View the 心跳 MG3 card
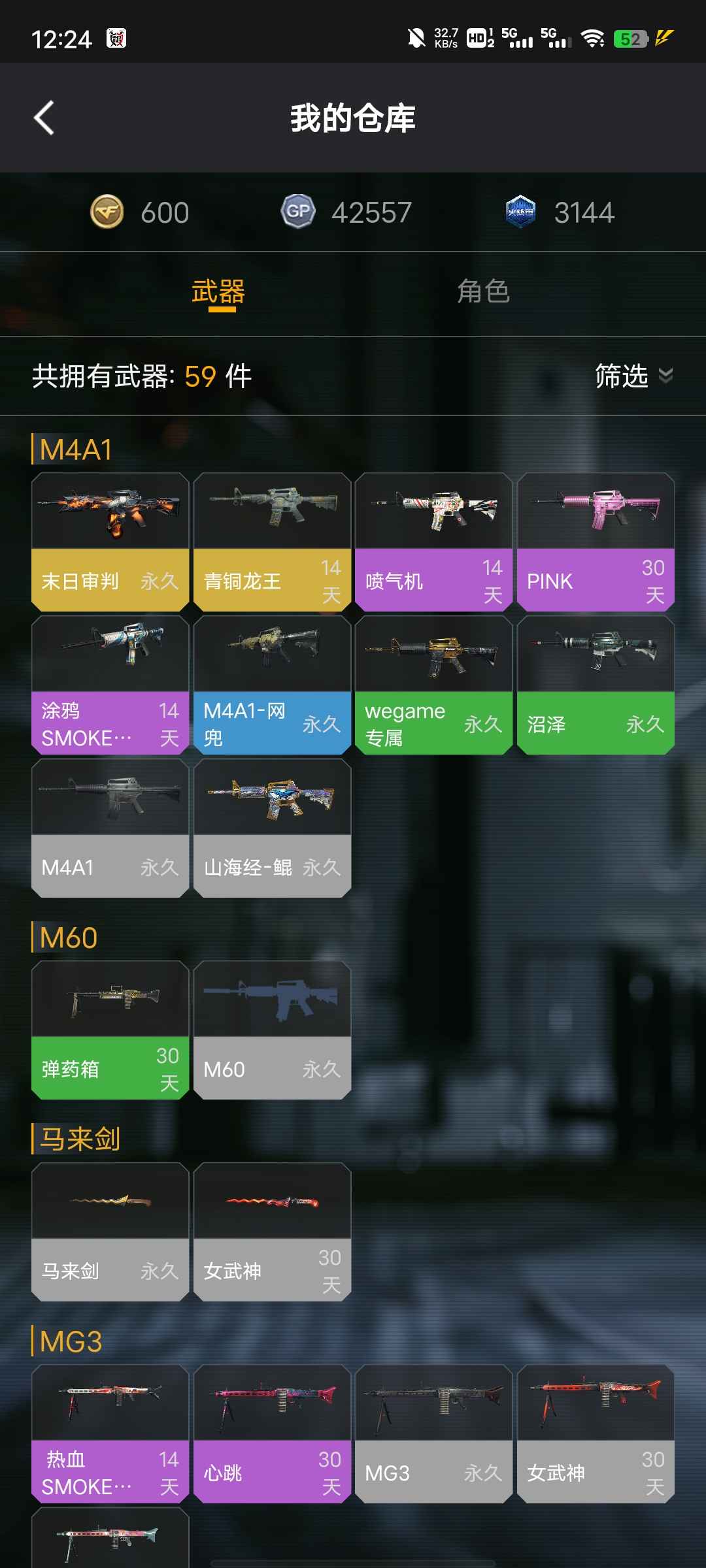The height and width of the screenshot is (1568, 706). [272, 1433]
